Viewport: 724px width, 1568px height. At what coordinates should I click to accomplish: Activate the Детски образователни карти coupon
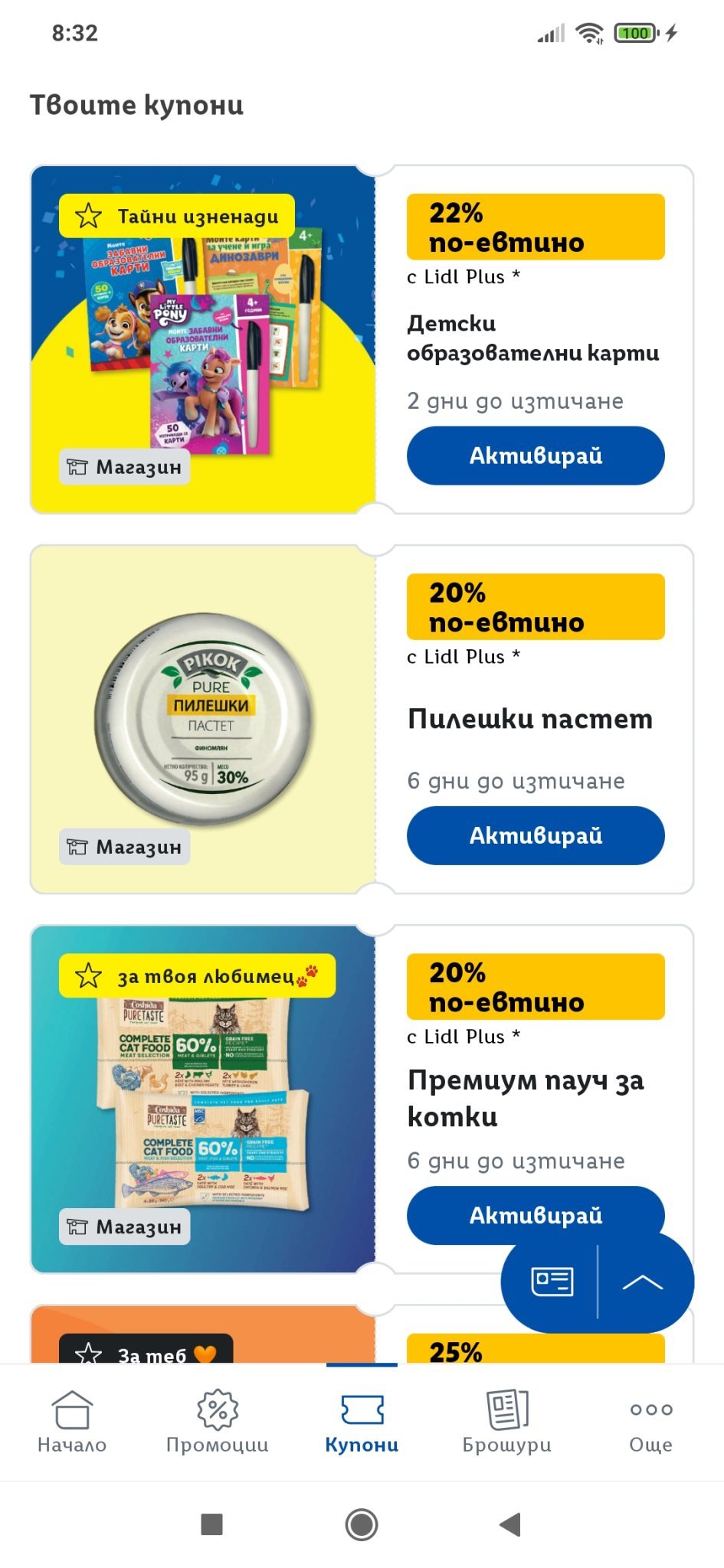(x=535, y=456)
